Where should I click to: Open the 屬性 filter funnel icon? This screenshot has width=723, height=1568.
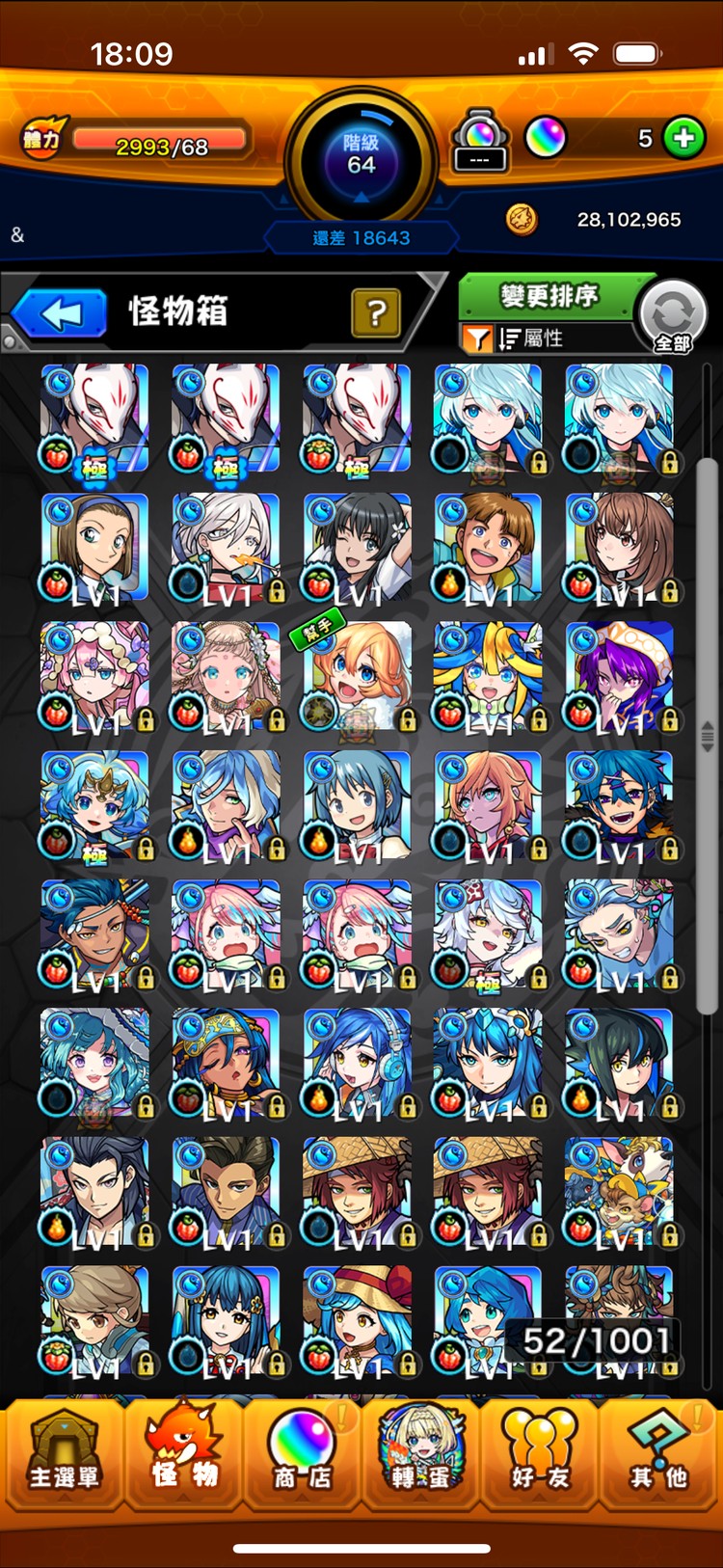pyautogui.click(x=478, y=338)
